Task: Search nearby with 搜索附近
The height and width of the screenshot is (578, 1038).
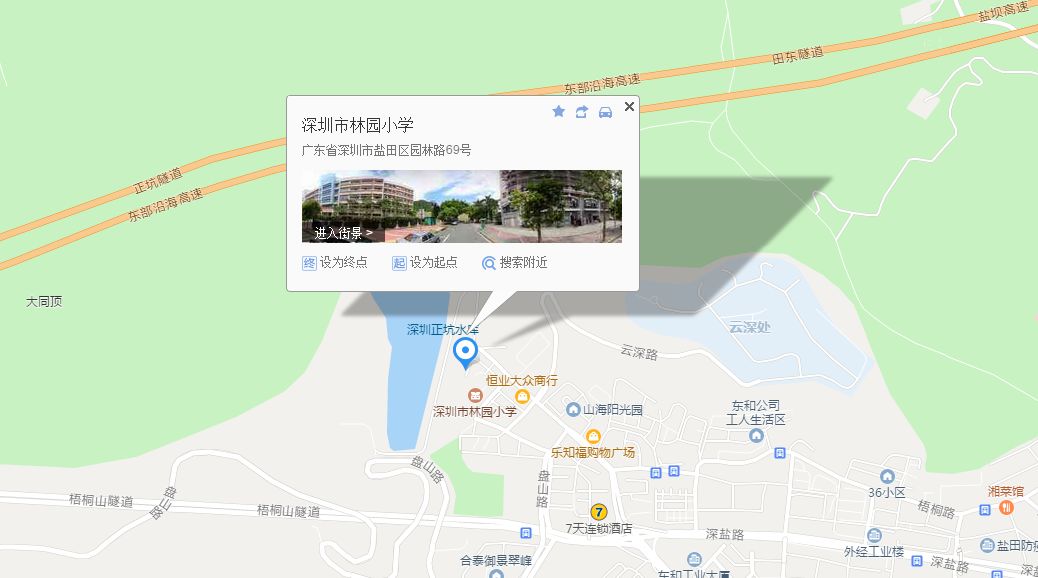Action: [x=515, y=263]
